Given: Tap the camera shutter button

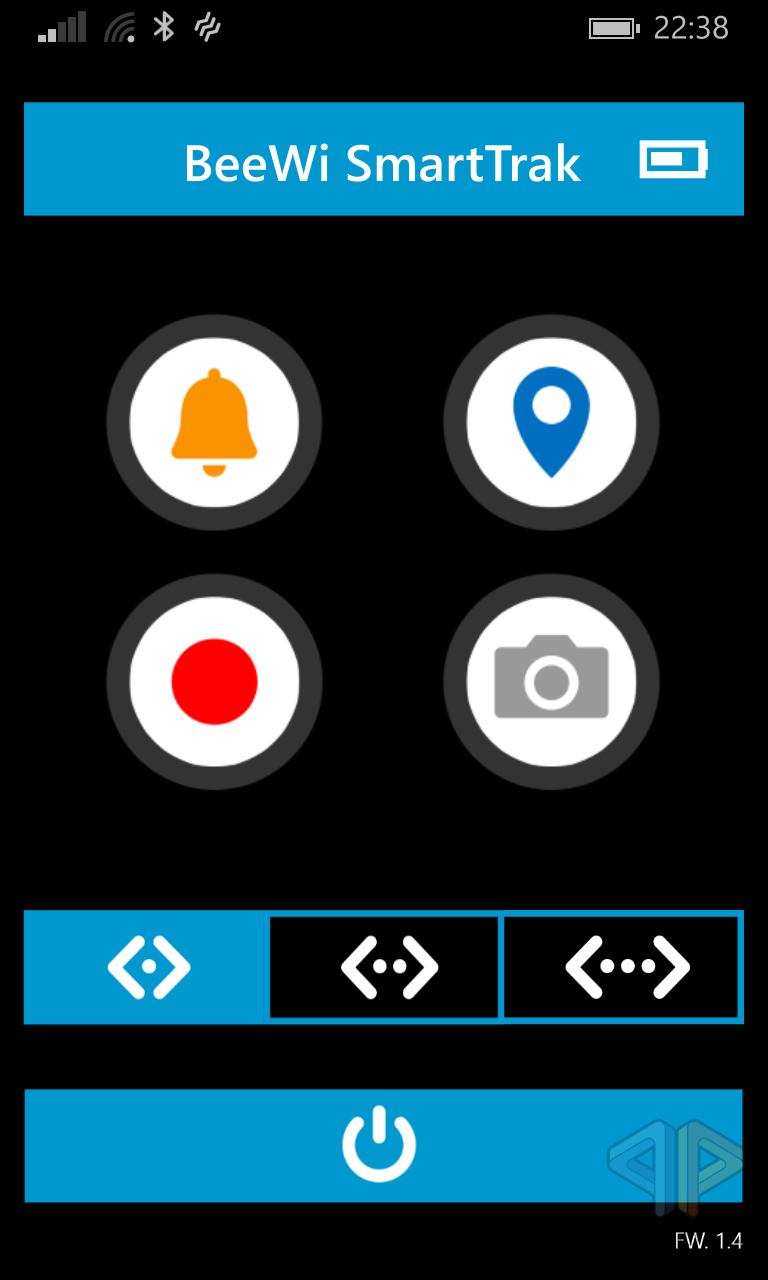Looking at the screenshot, I should 551,682.
